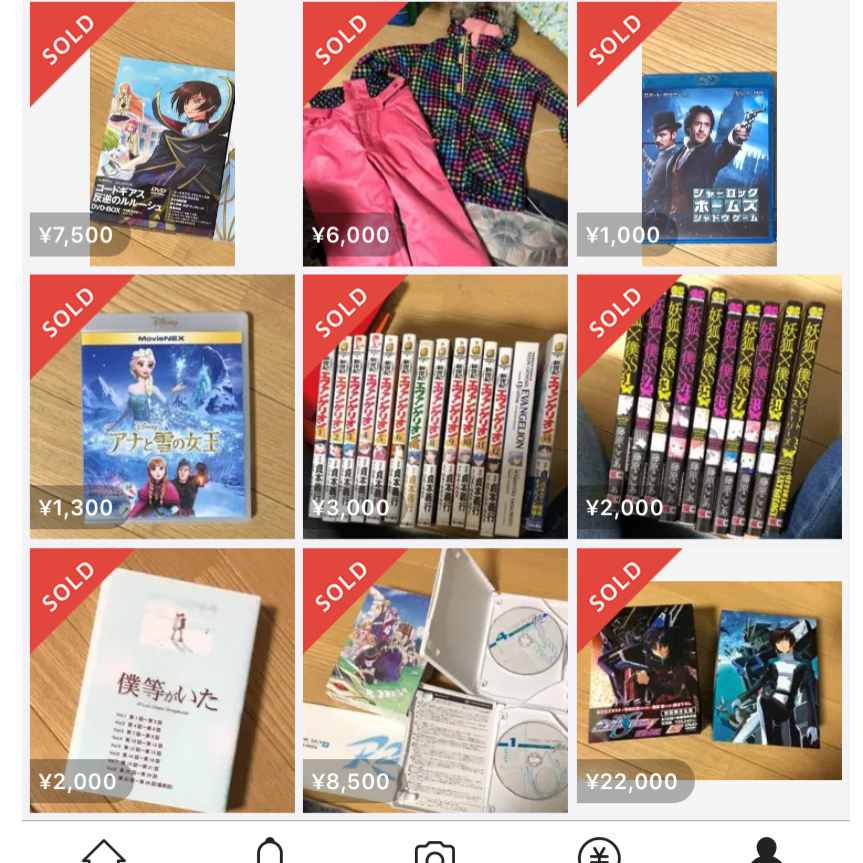
Task: Open the profile person tab
Action: pos(766,851)
